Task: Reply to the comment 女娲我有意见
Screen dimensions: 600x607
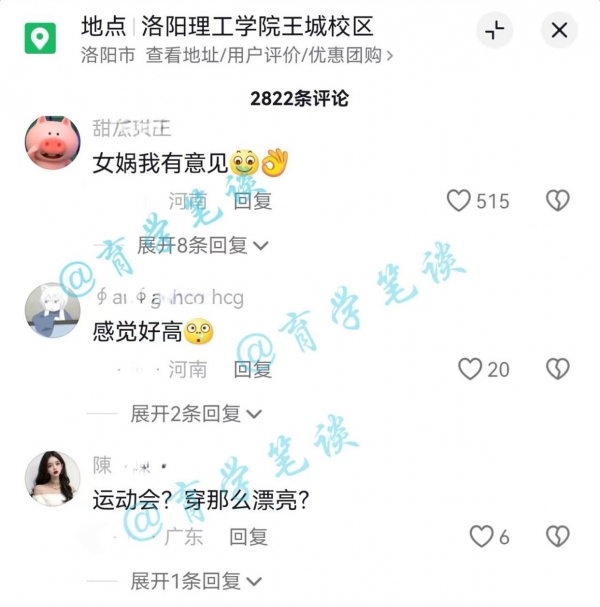Action: [x=253, y=201]
